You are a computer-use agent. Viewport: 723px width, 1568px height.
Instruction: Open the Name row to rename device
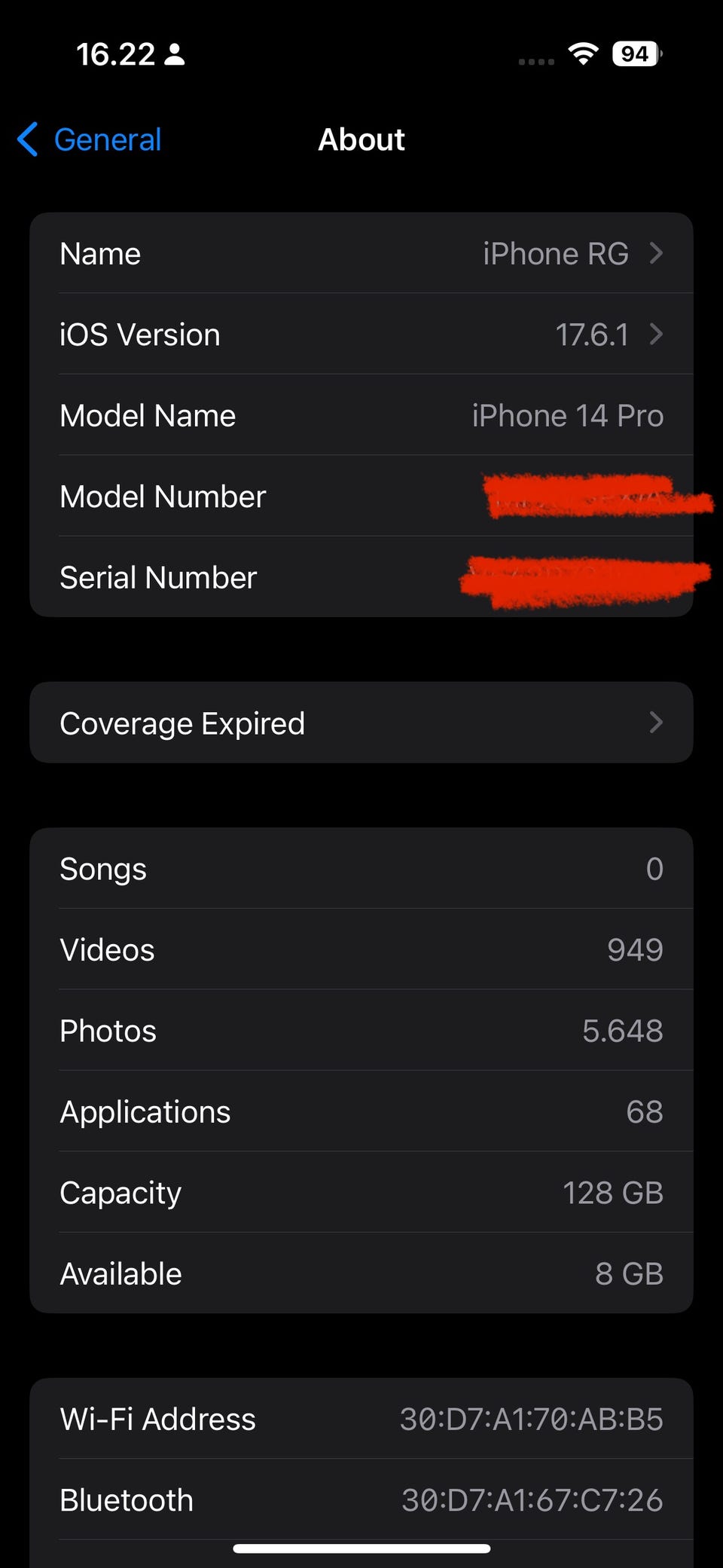pos(361,254)
